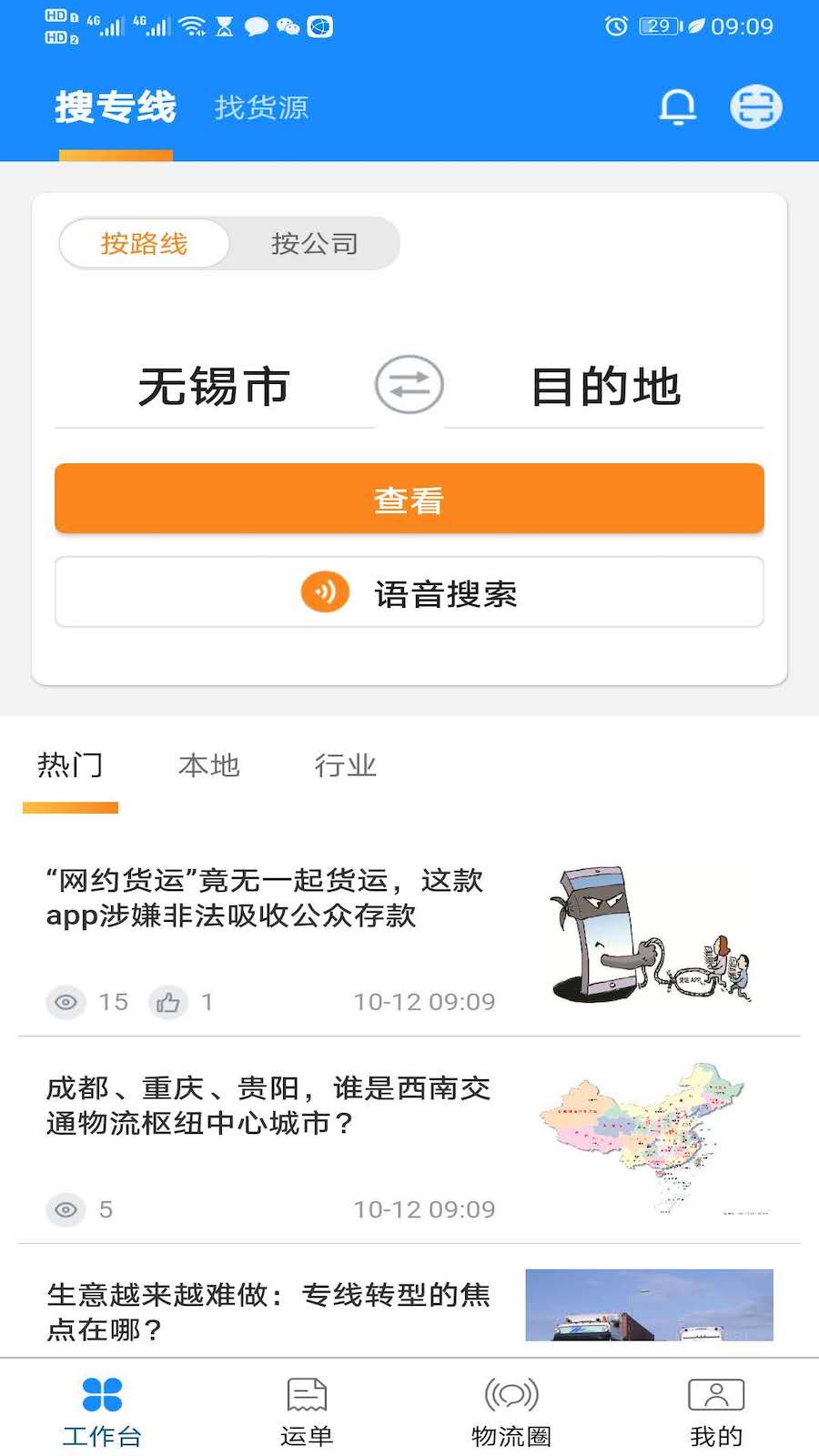Swap origin and destination
The width and height of the screenshot is (819, 1456).
coord(409,385)
